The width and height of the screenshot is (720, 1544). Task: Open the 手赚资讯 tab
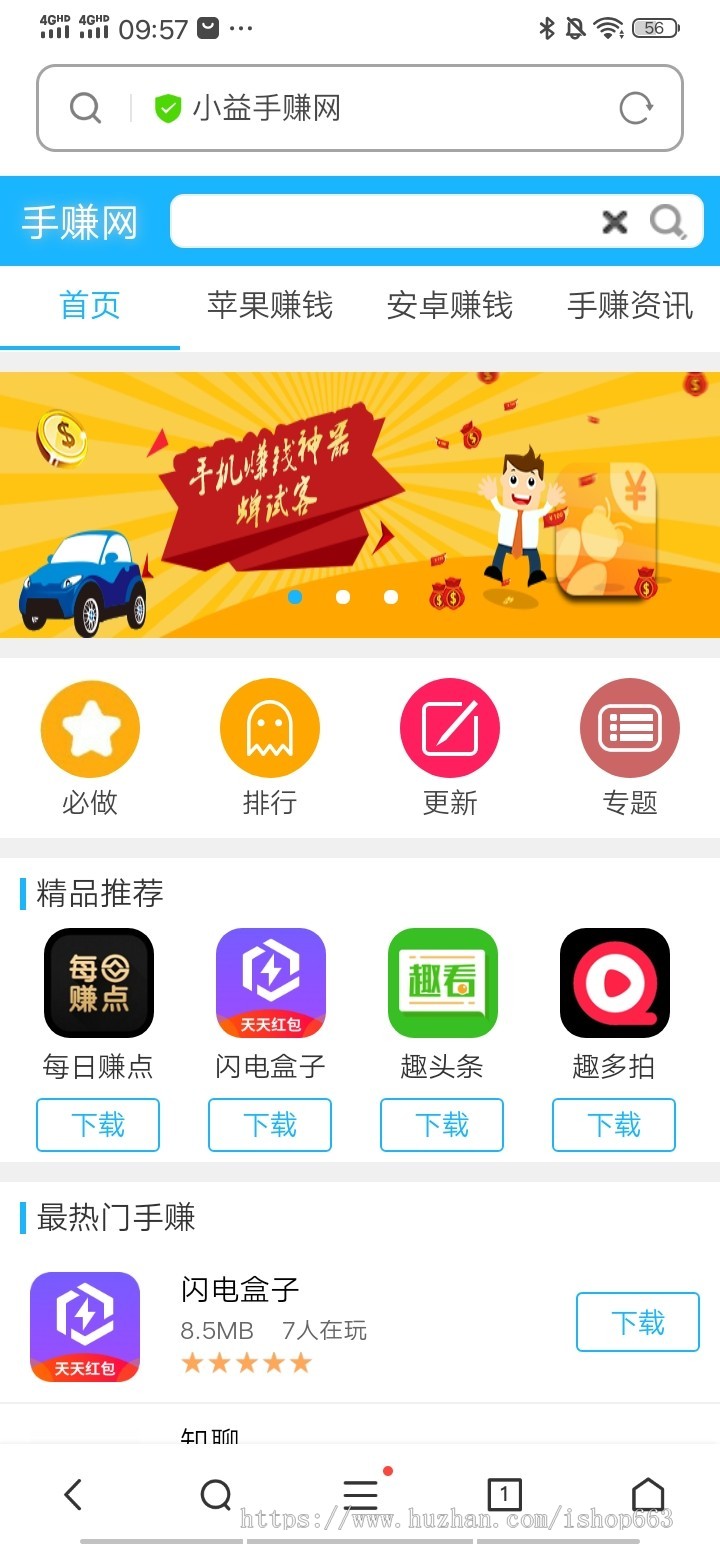pyautogui.click(x=630, y=305)
